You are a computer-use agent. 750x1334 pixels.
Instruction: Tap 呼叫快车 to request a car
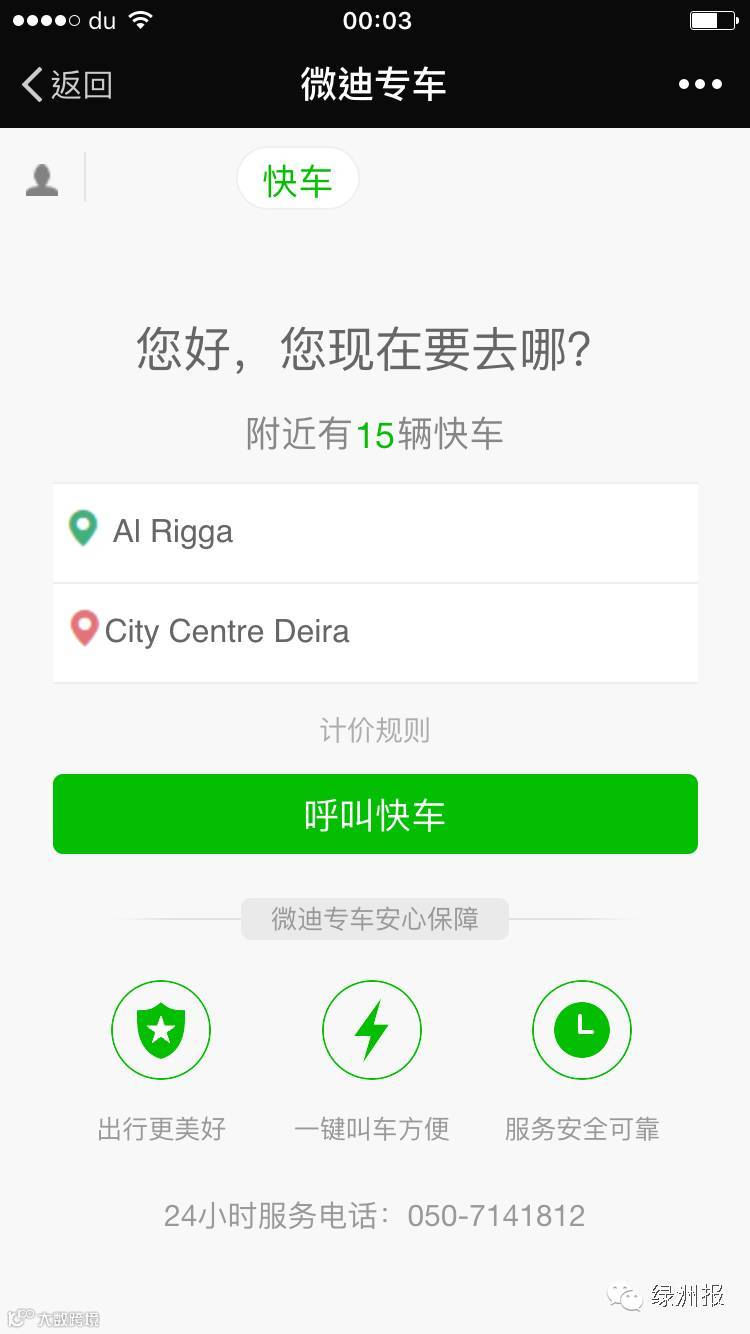[375, 814]
